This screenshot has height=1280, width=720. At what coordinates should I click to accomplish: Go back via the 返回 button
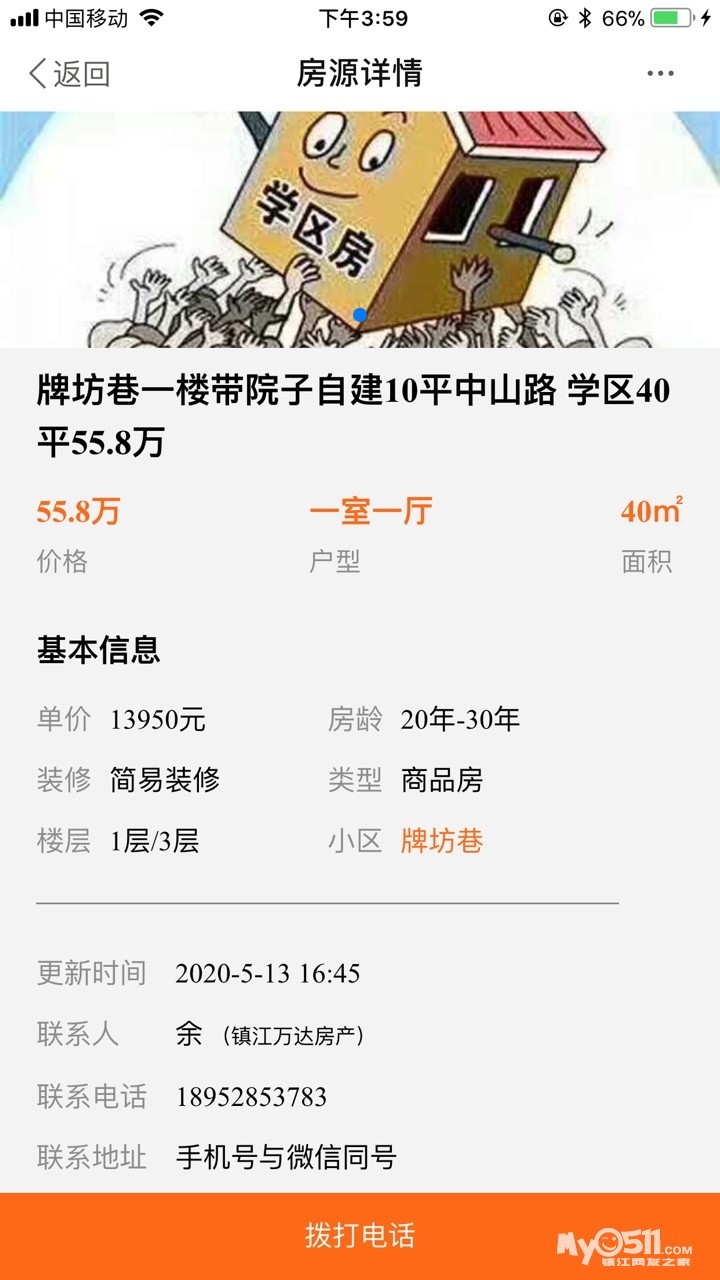(68, 74)
